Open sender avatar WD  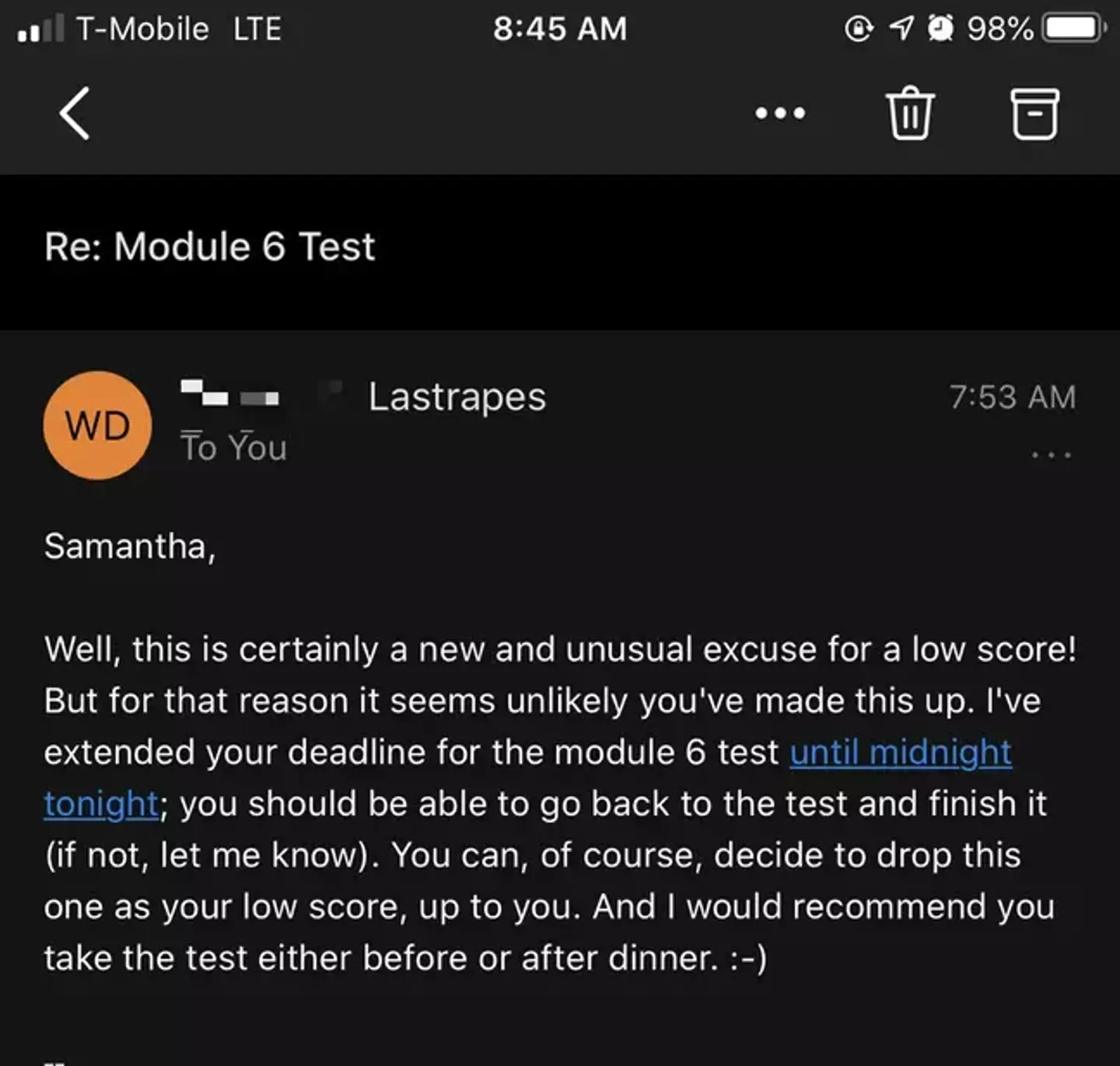point(98,425)
